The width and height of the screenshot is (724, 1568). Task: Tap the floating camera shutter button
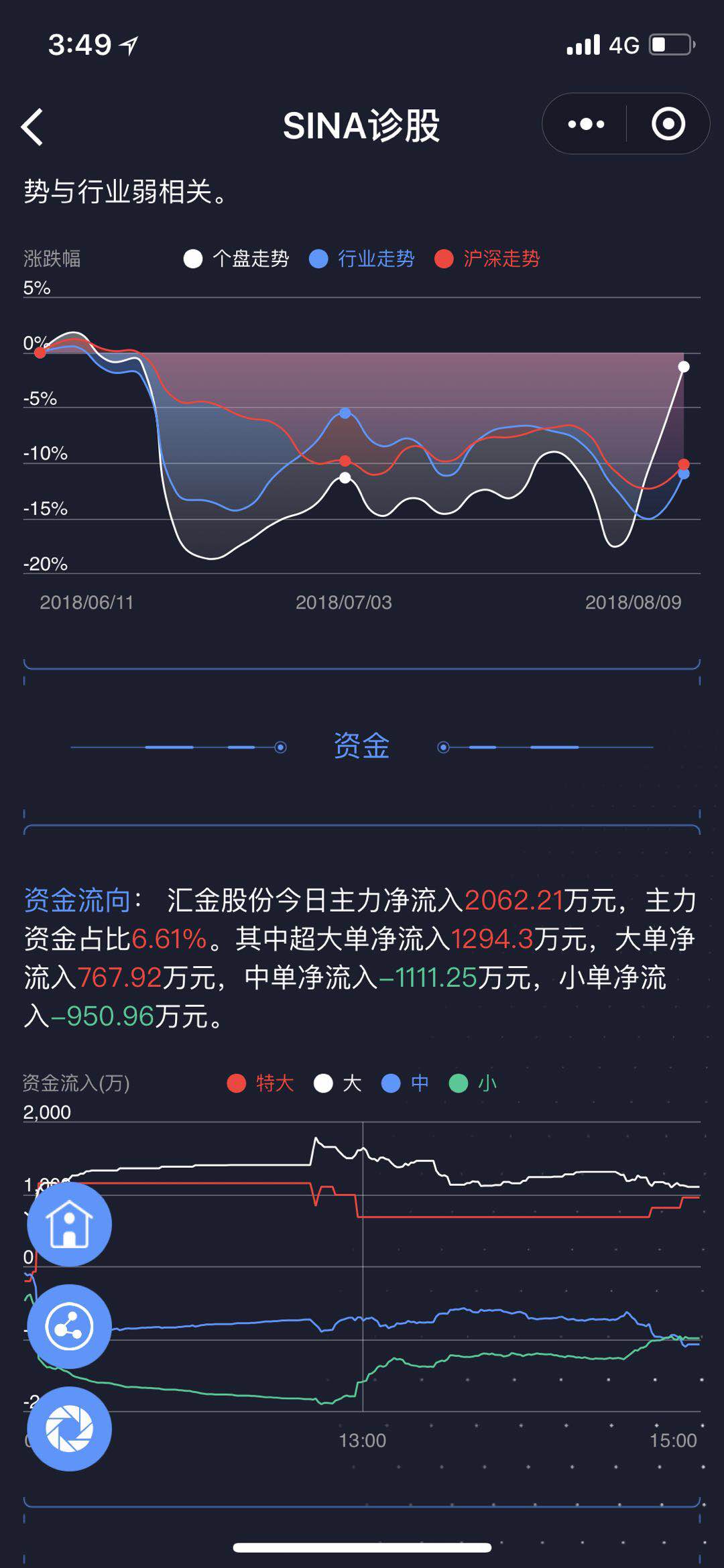tap(69, 1429)
